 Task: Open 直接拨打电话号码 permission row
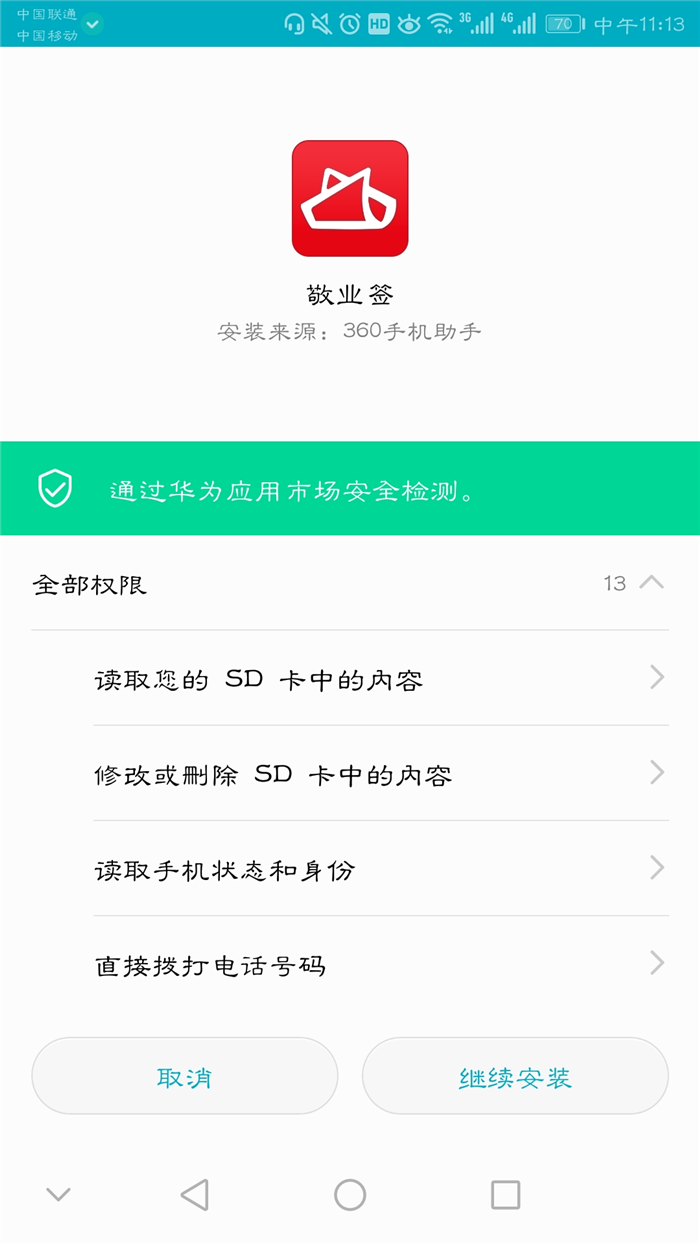[x=381, y=963]
